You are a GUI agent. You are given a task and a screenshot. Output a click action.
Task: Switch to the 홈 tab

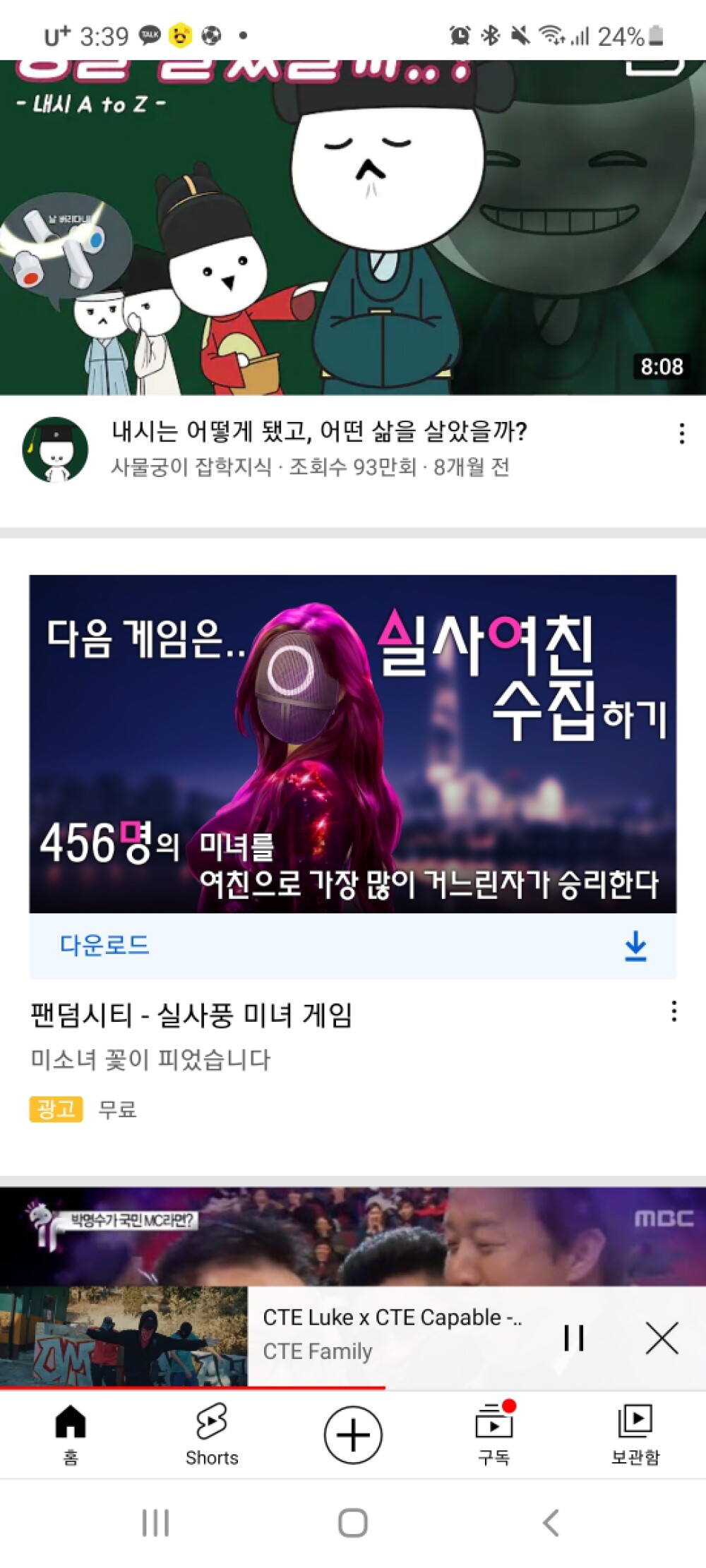[71, 1434]
